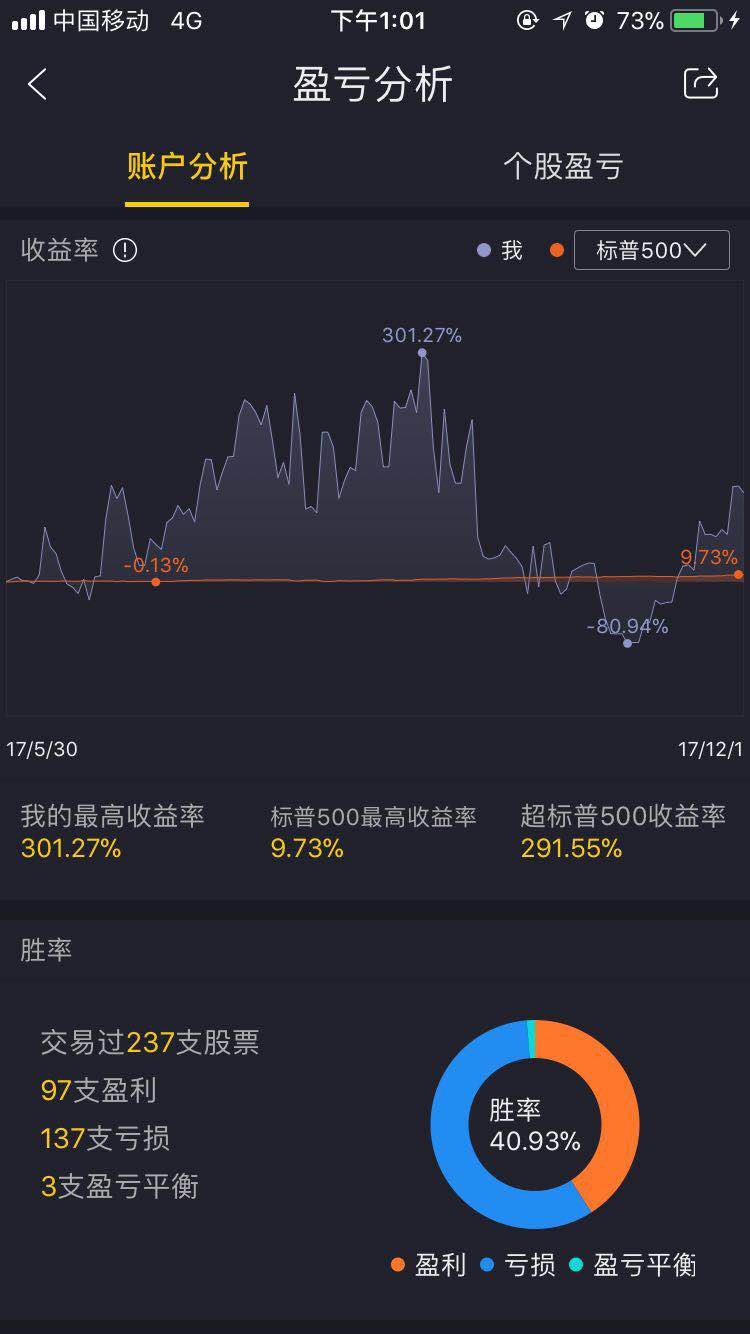The width and height of the screenshot is (750, 1334).
Task: Expand the 标普500 benchmark dropdown
Action: click(651, 250)
